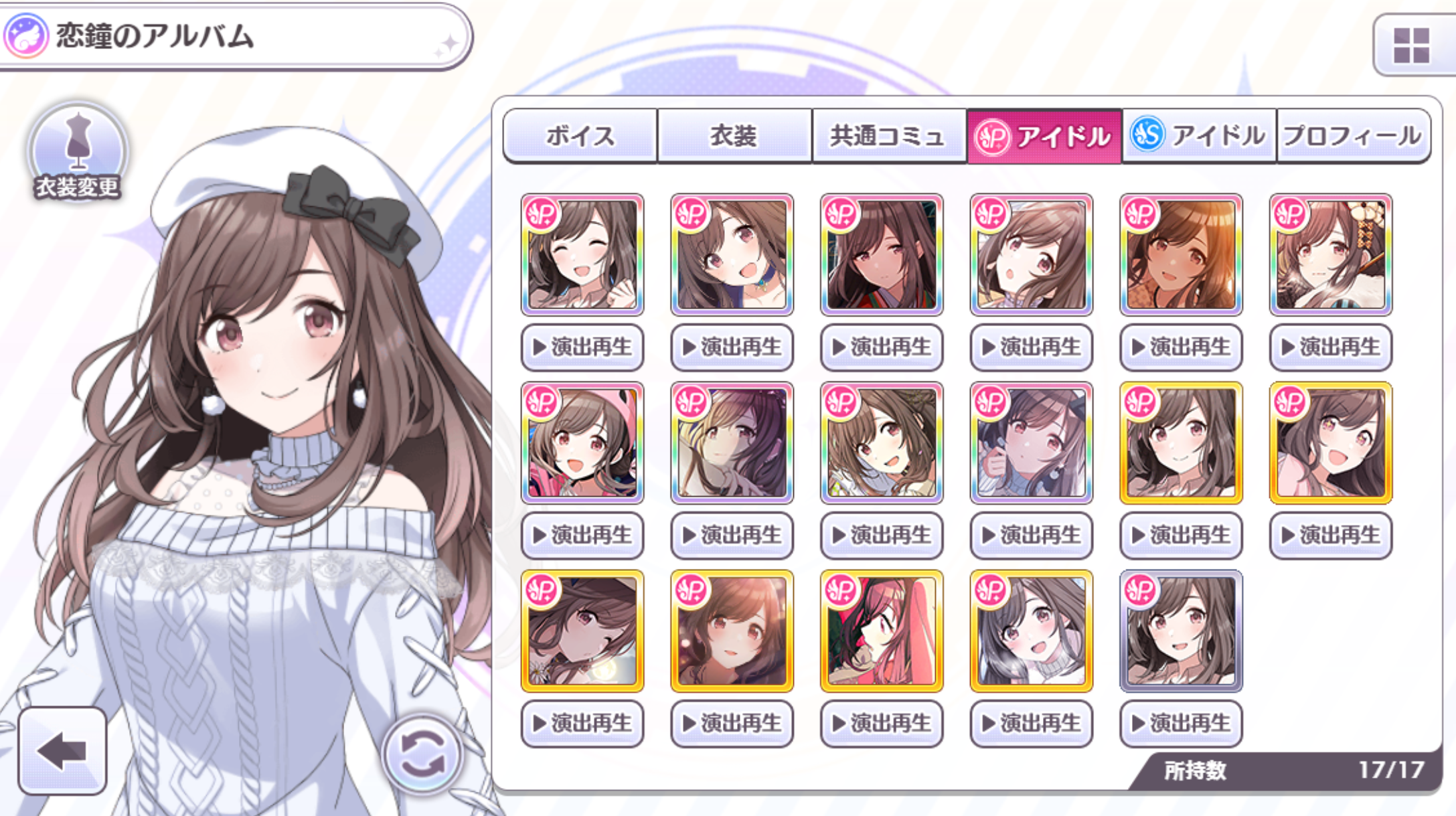
Task: Tap the rotate character refresh icon
Action: [422, 755]
